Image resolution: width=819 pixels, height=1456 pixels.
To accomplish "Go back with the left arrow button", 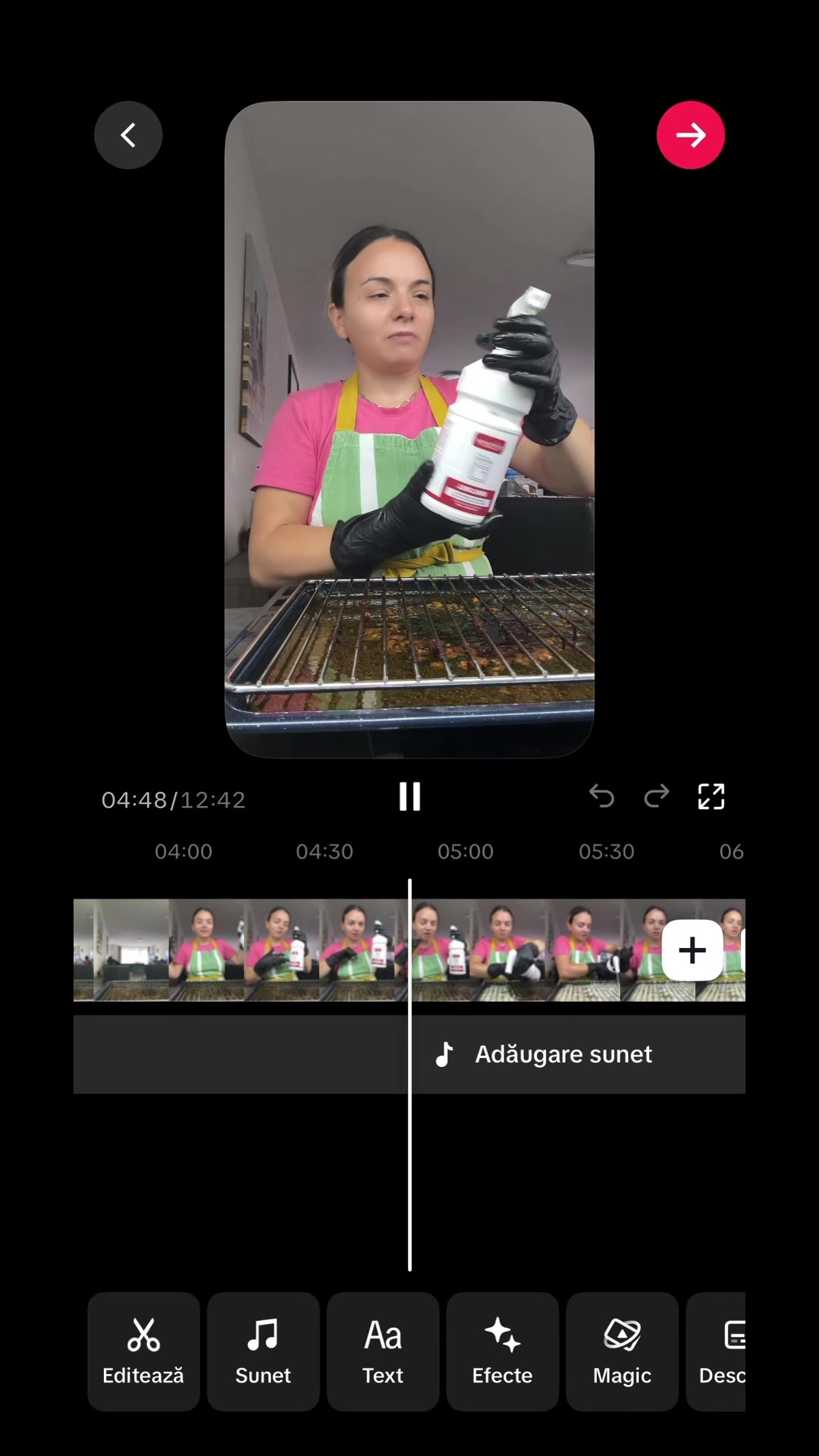I will click(128, 135).
